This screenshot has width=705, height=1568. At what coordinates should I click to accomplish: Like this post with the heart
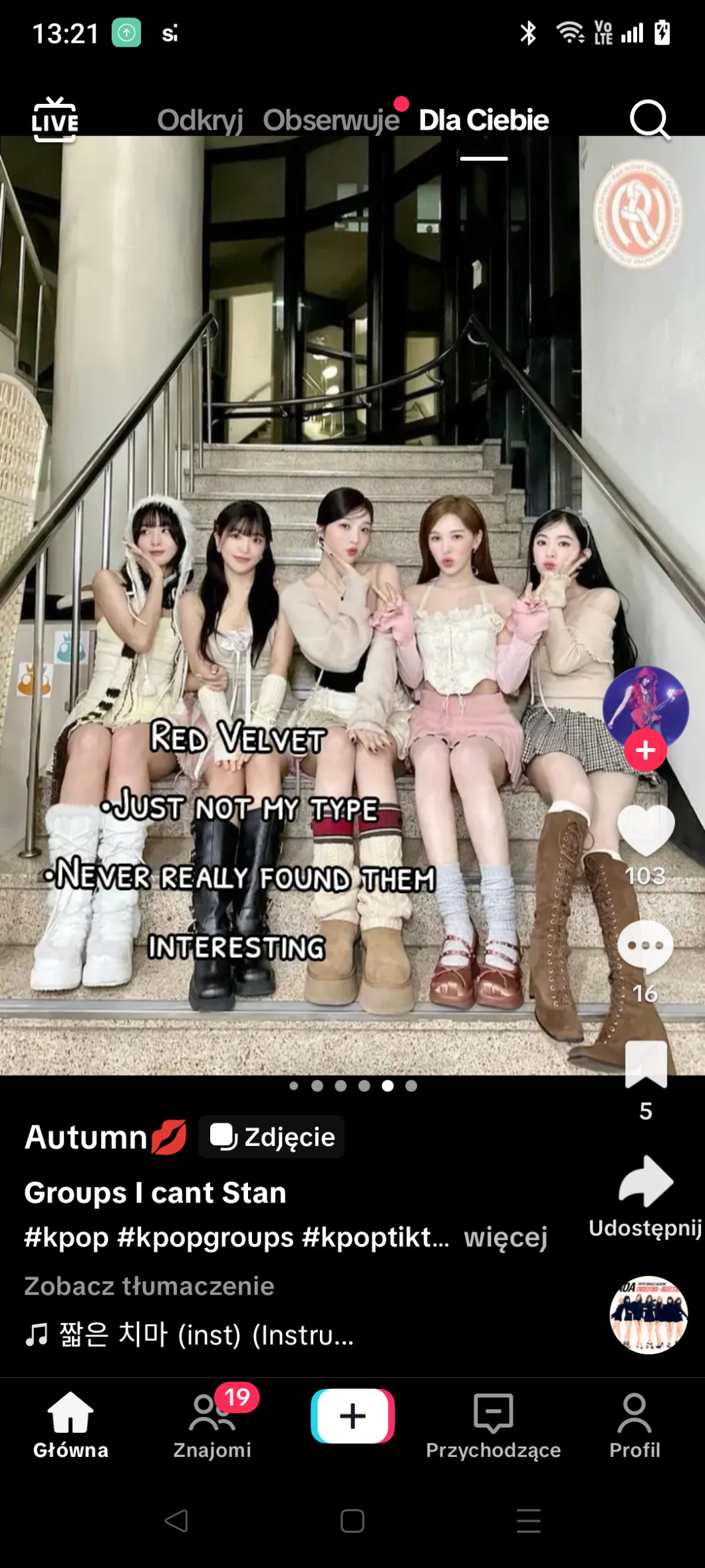(646, 830)
